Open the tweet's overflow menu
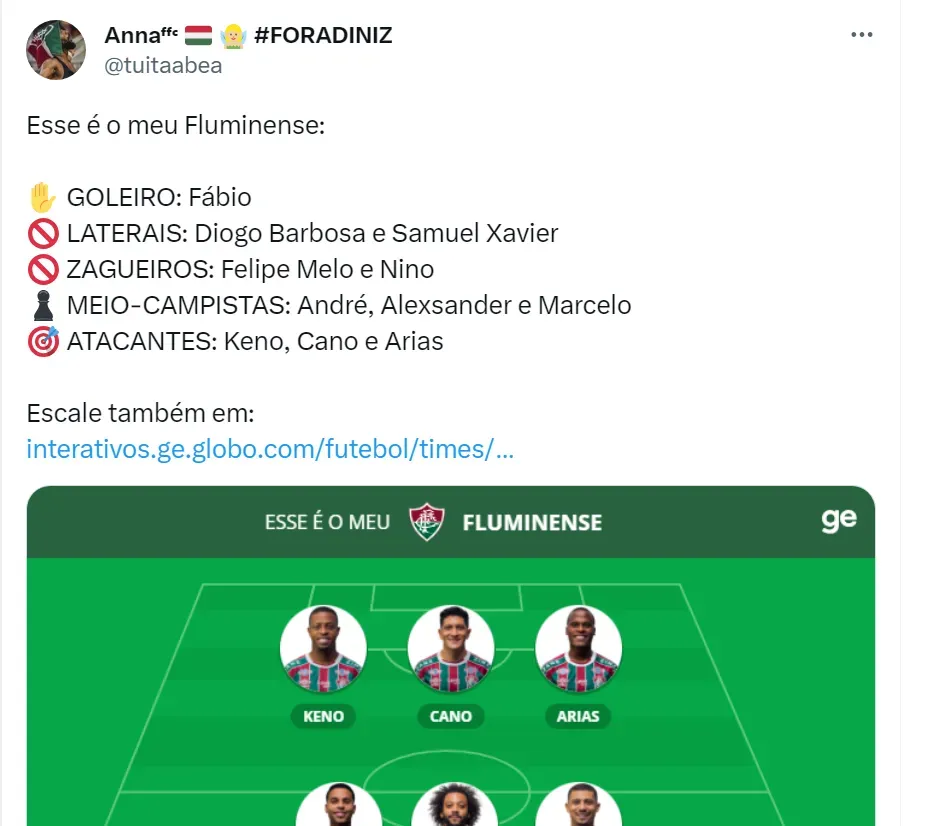938x826 pixels. pyautogui.click(x=861, y=35)
